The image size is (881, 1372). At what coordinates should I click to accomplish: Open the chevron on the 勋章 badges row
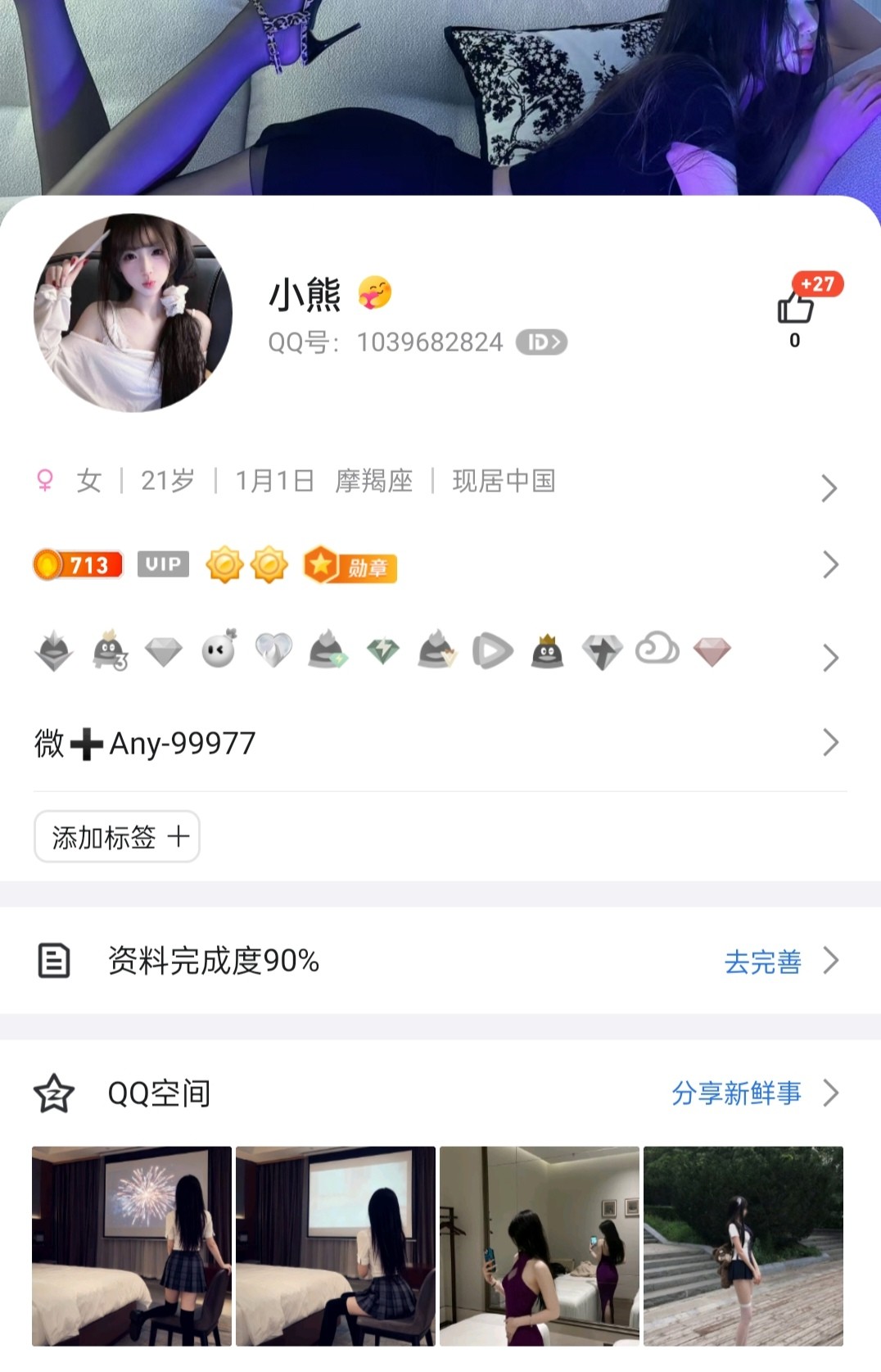pyautogui.click(x=829, y=564)
